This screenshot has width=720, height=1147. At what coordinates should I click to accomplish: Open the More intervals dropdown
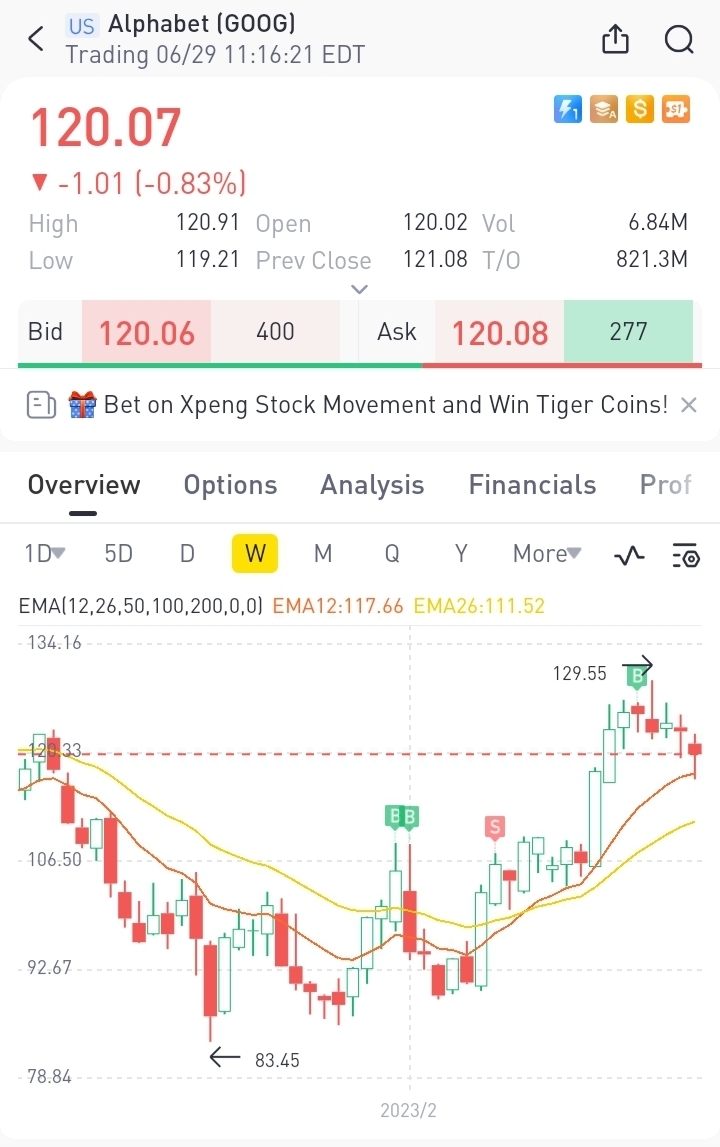546,553
